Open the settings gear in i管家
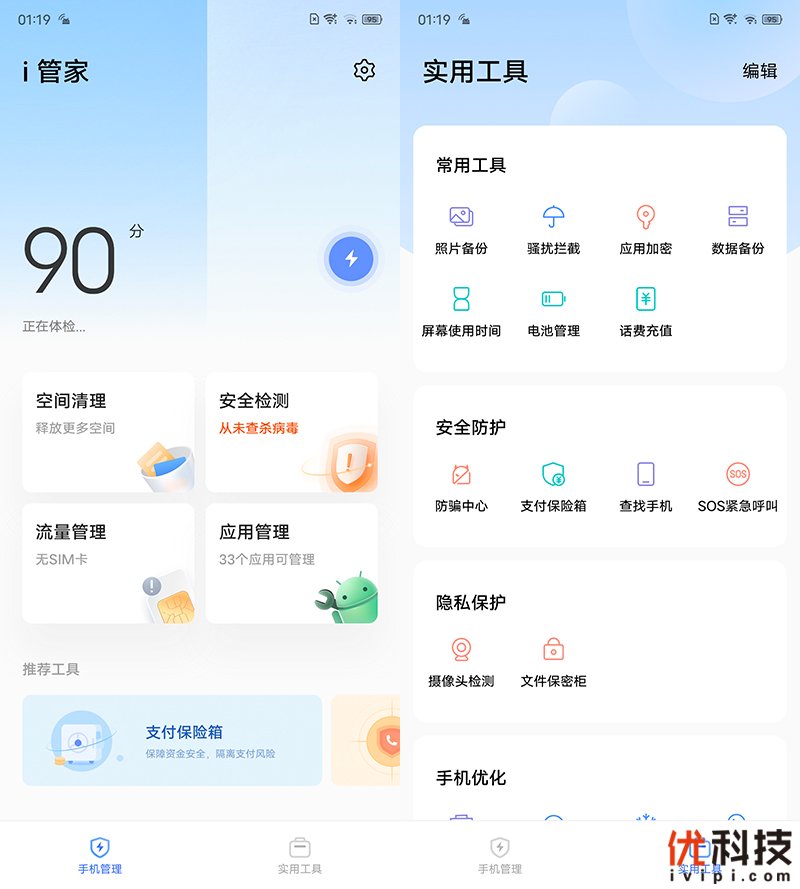The height and width of the screenshot is (889, 800). pyautogui.click(x=364, y=70)
